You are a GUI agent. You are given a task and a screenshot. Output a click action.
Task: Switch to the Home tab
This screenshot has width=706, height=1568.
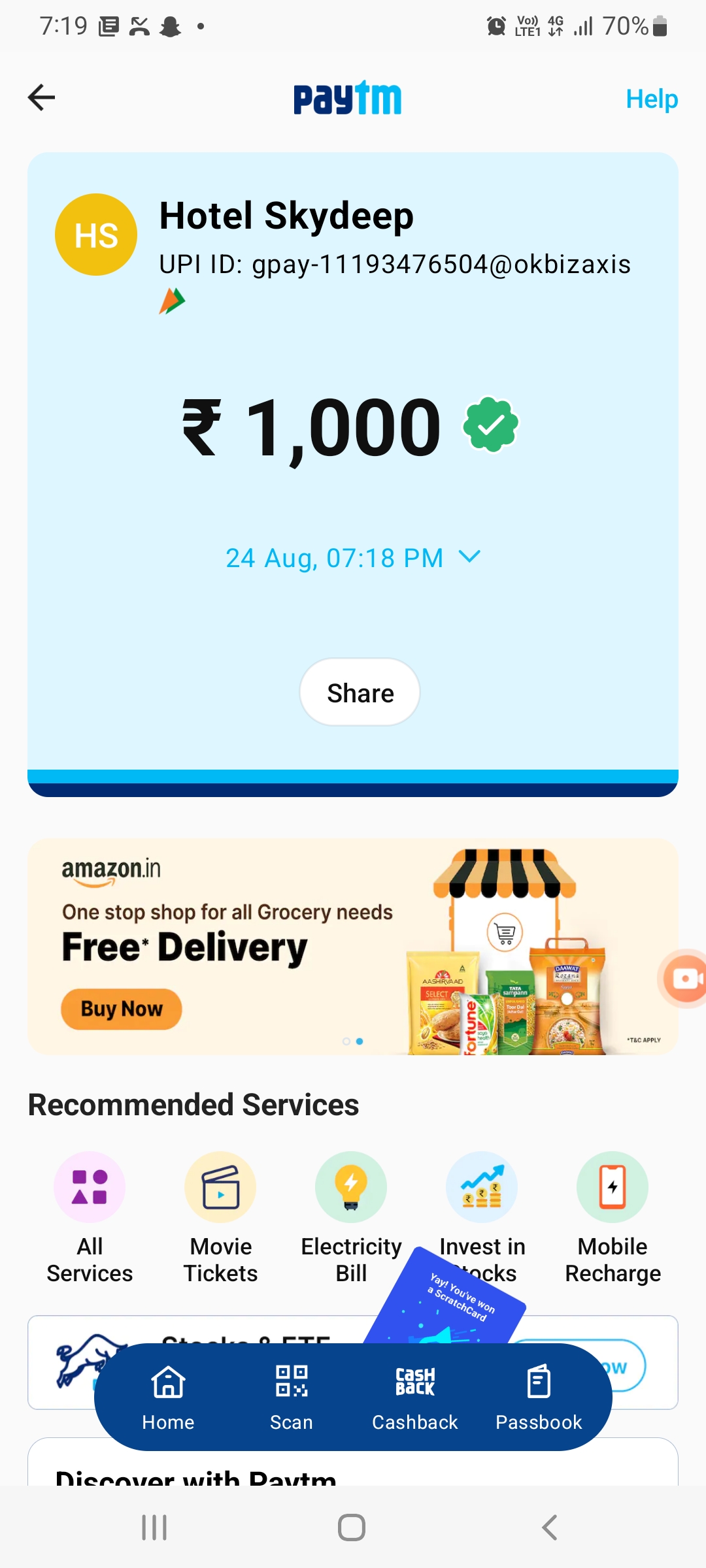168,1397
